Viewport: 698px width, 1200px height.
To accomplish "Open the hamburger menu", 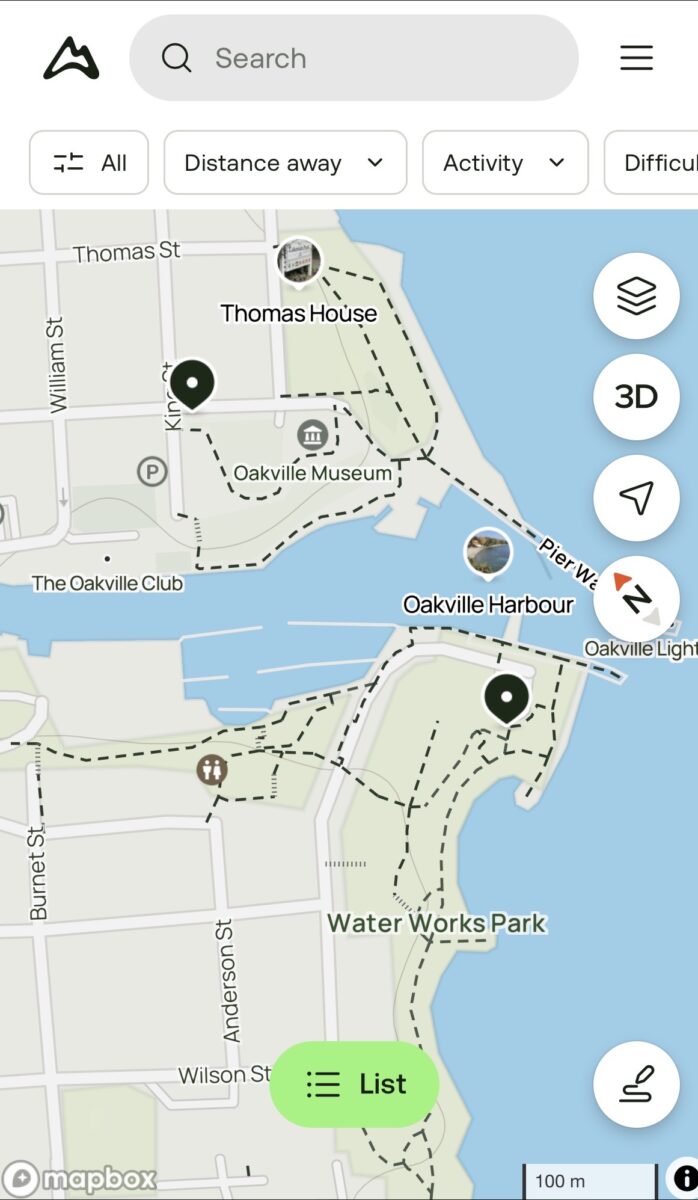I will (x=636, y=58).
